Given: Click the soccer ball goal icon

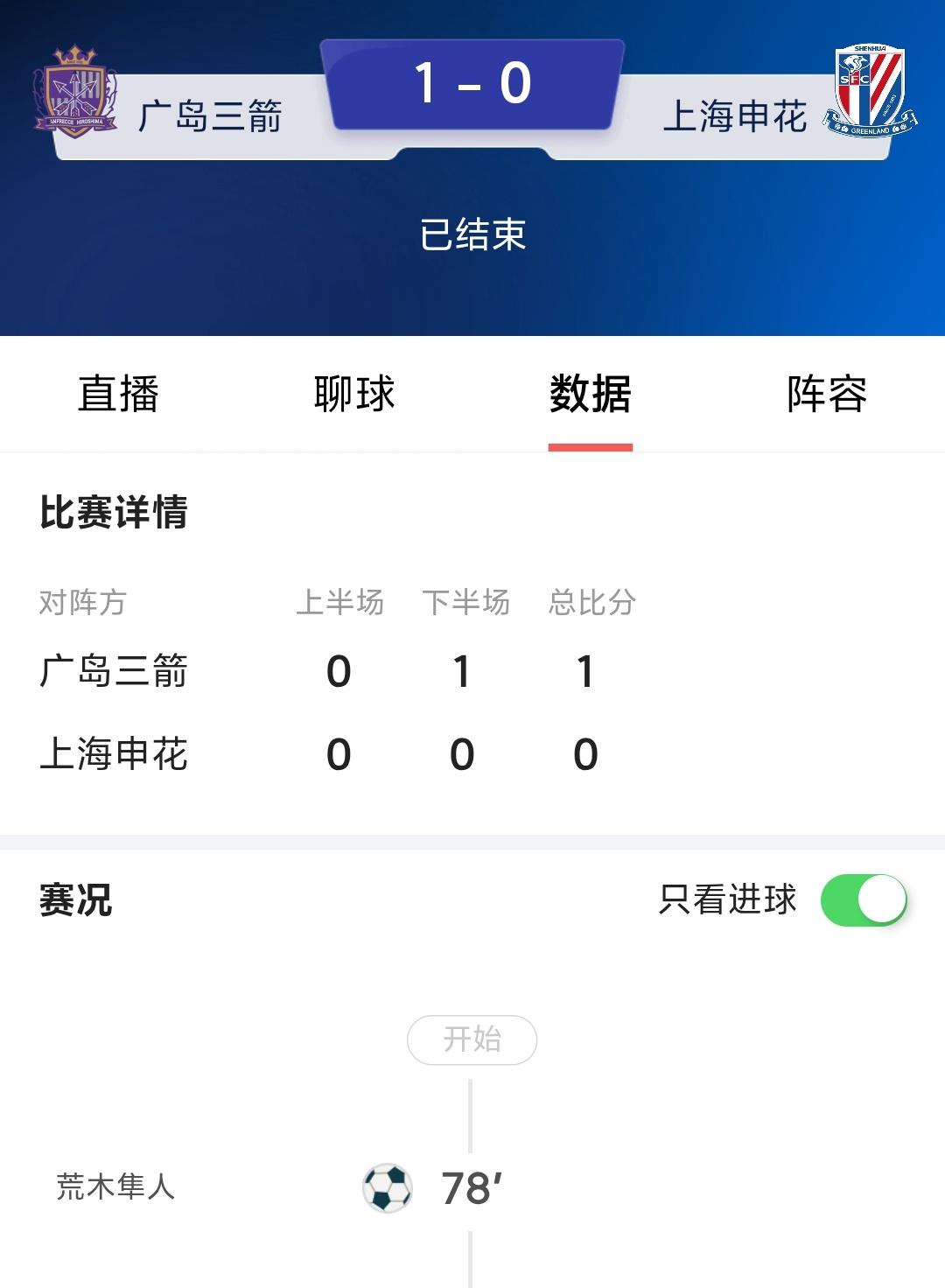Looking at the screenshot, I should [x=388, y=1186].
